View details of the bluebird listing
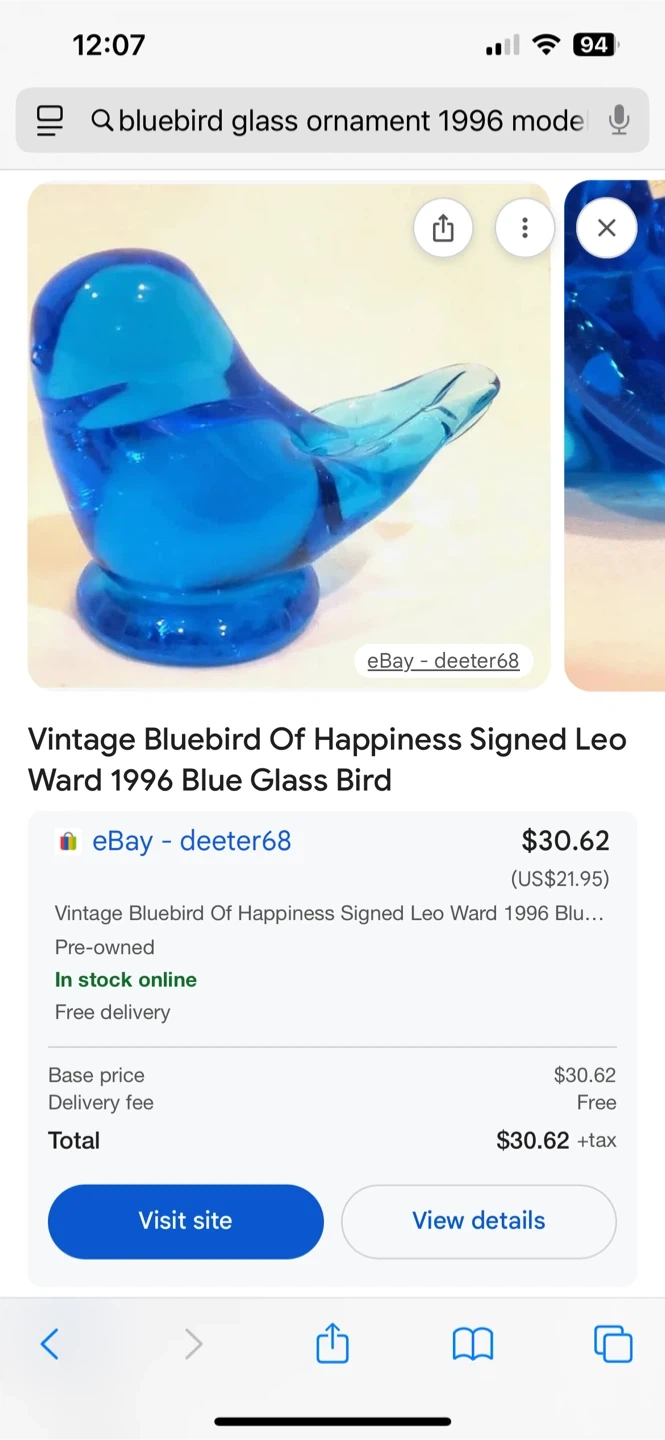Screen dimensions: 665x1440 478,1221
